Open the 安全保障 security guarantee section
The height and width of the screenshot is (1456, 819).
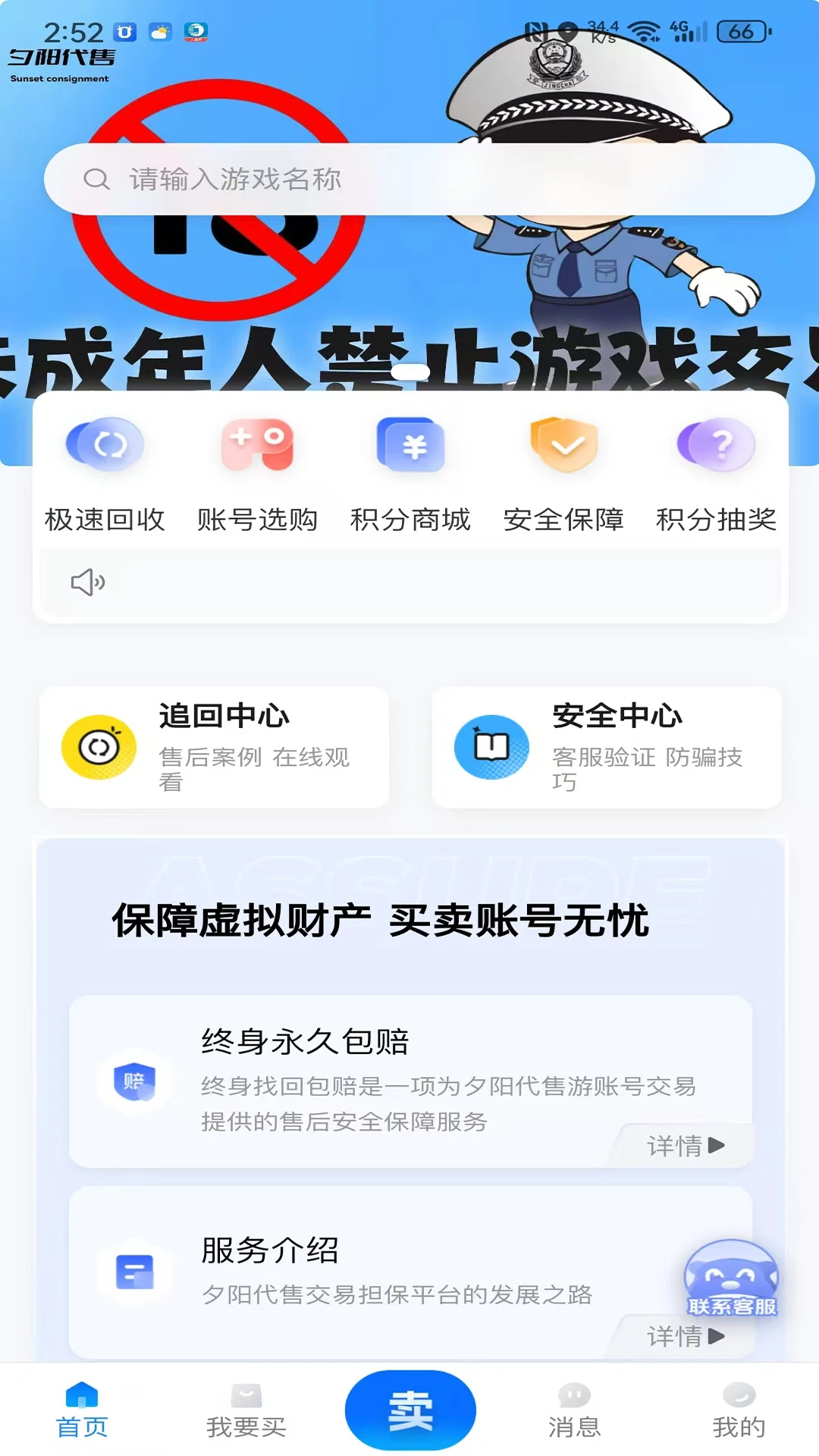tap(563, 470)
